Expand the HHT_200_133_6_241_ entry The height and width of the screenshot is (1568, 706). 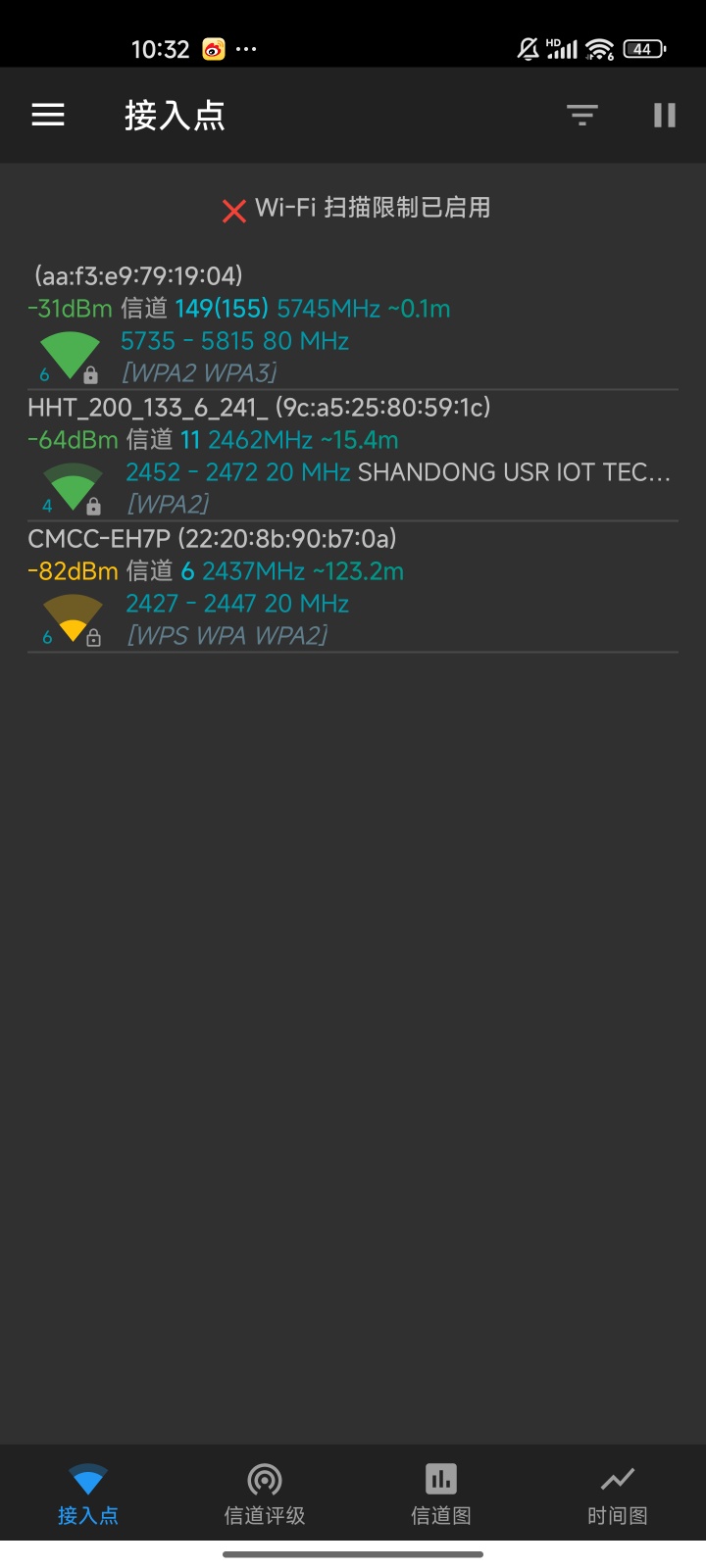pos(353,456)
